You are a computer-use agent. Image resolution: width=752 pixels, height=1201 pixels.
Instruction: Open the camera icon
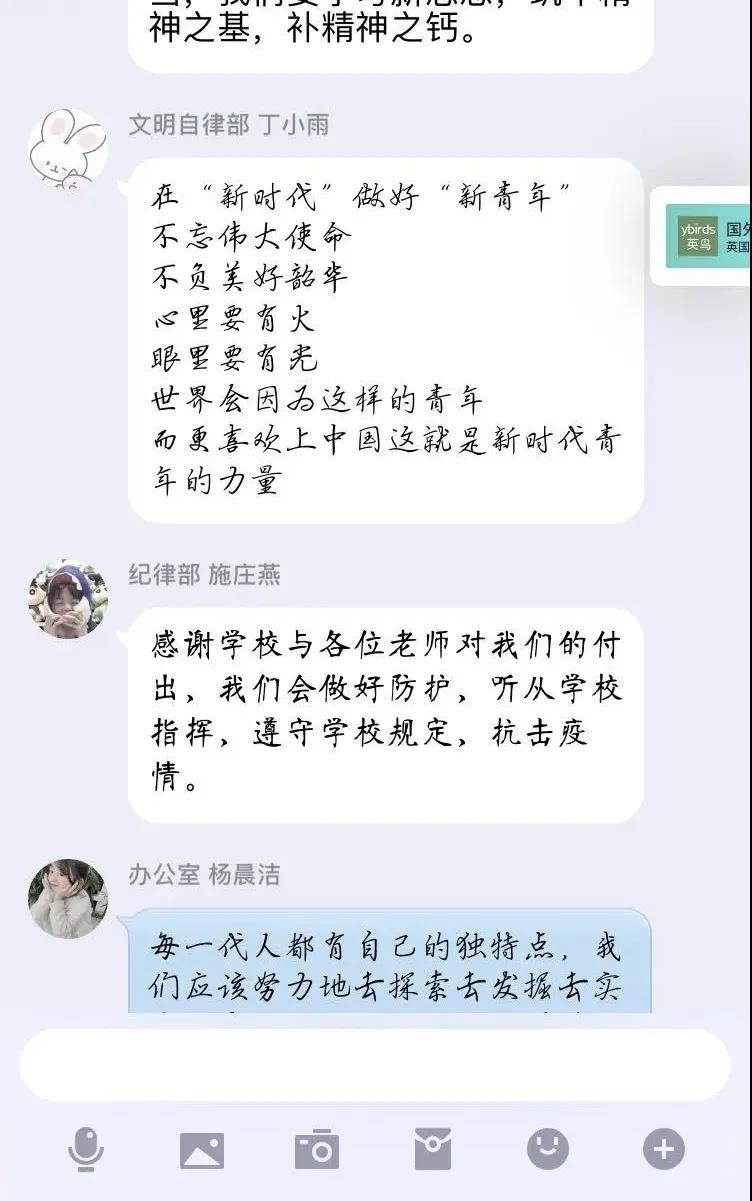pos(317,1150)
